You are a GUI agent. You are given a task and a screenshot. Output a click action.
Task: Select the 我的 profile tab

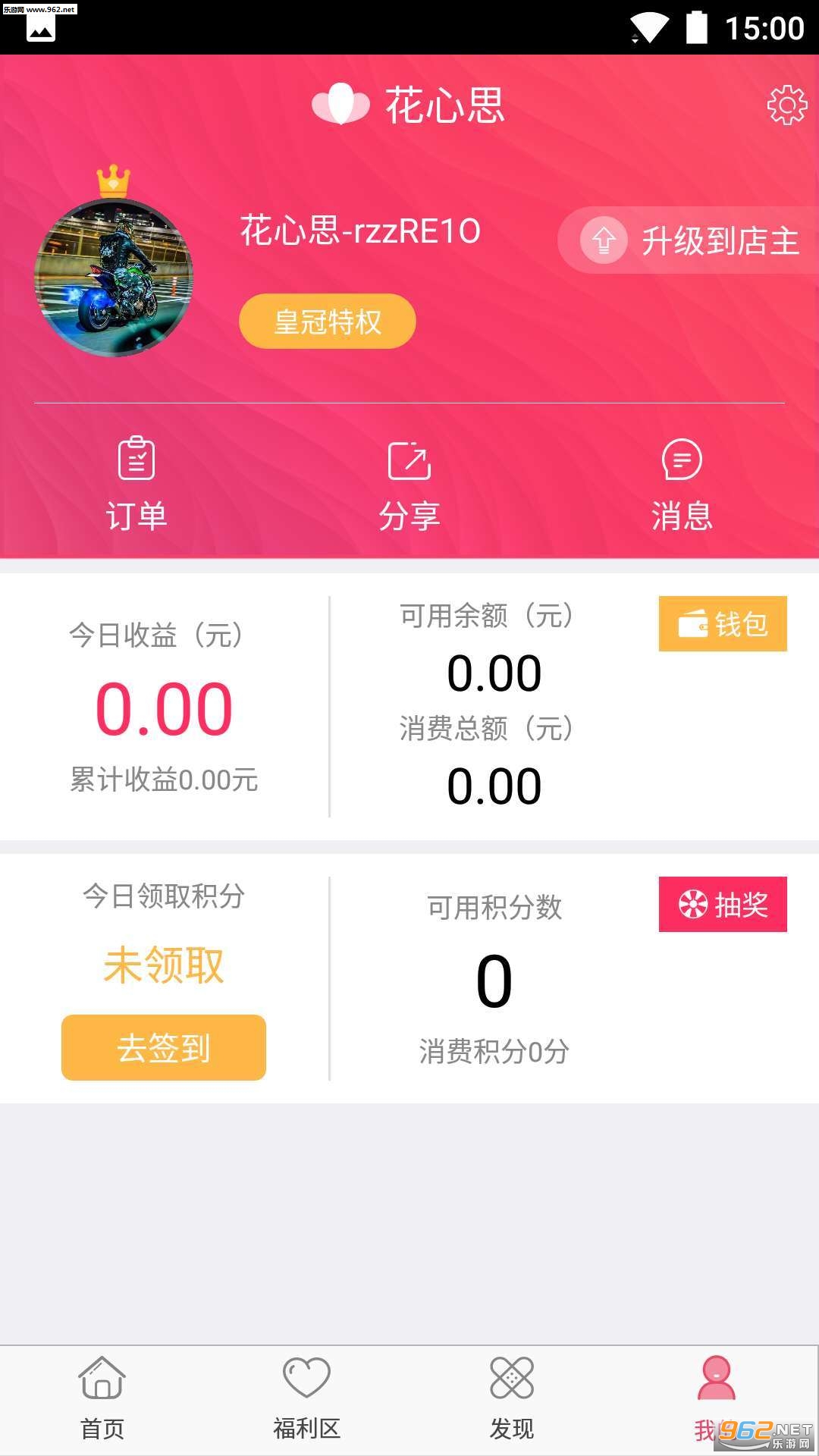716,1398
